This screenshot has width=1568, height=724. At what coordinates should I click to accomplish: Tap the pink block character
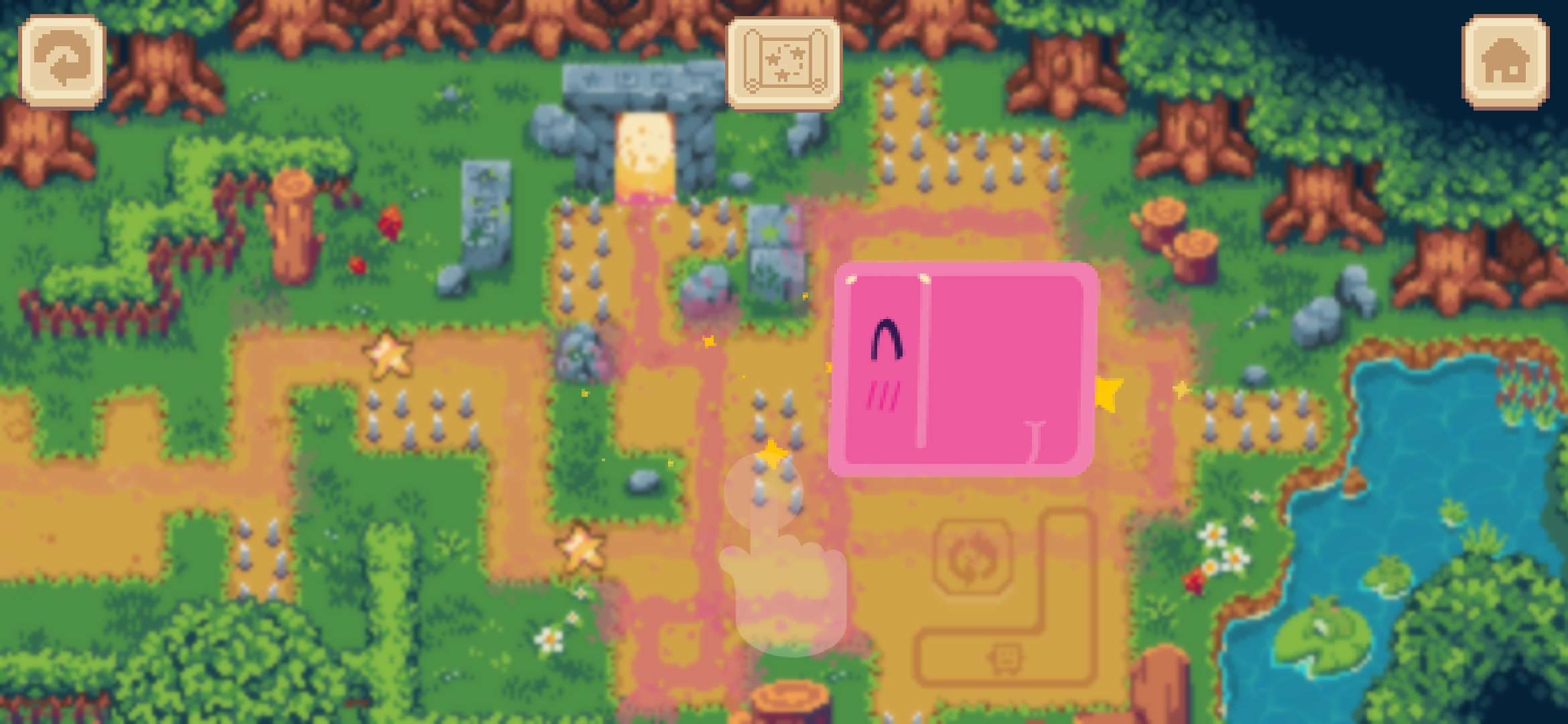964,369
